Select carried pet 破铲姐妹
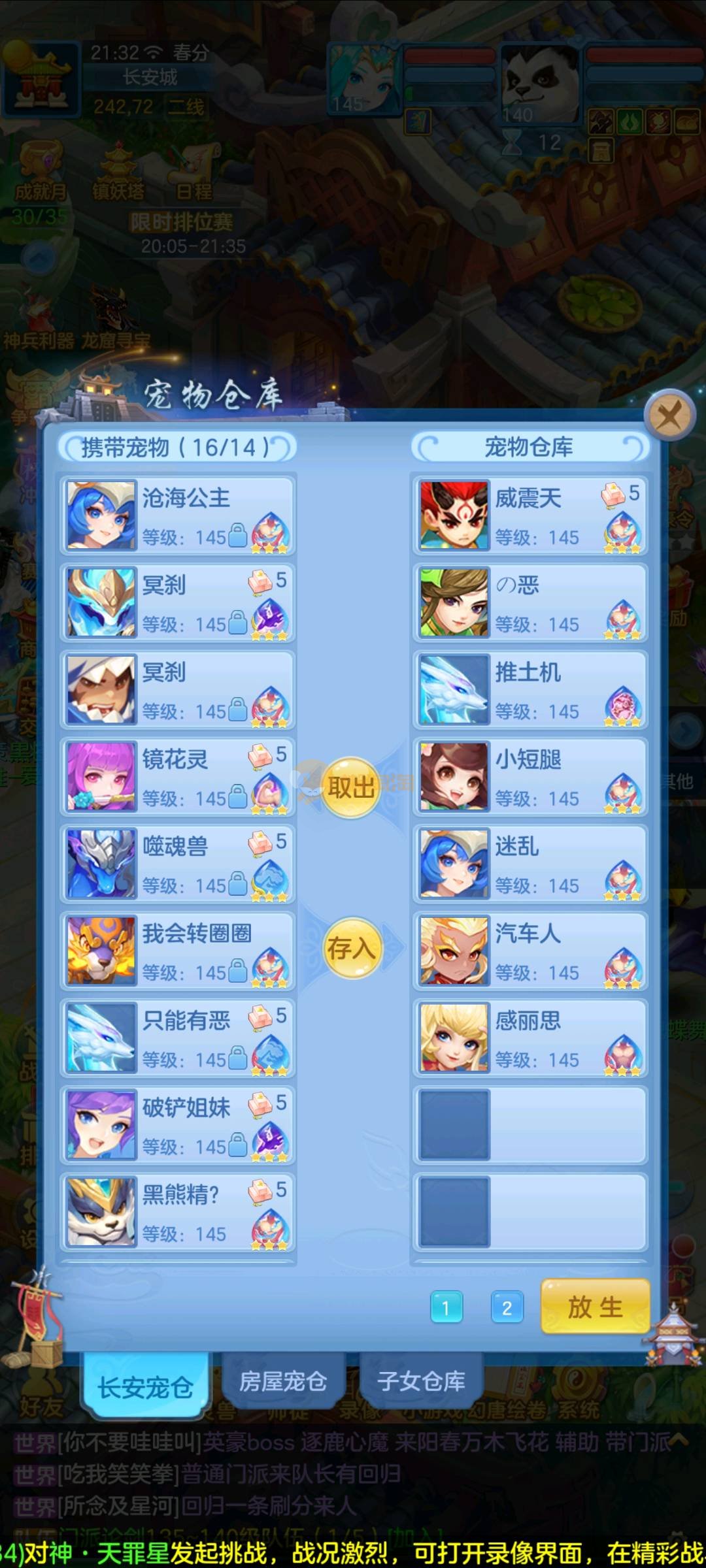Image resolution: width=706 pixels, height=1568 pixels. point(178,1125)
